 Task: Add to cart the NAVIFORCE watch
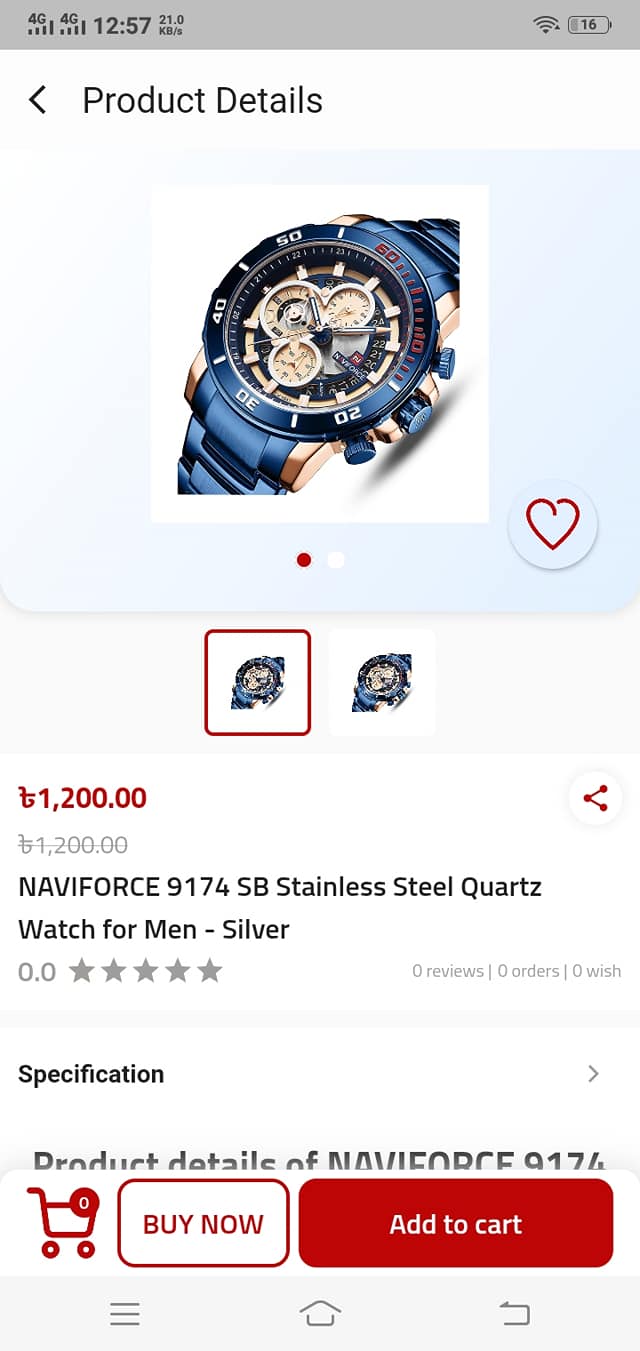(x=456, y=1224)
